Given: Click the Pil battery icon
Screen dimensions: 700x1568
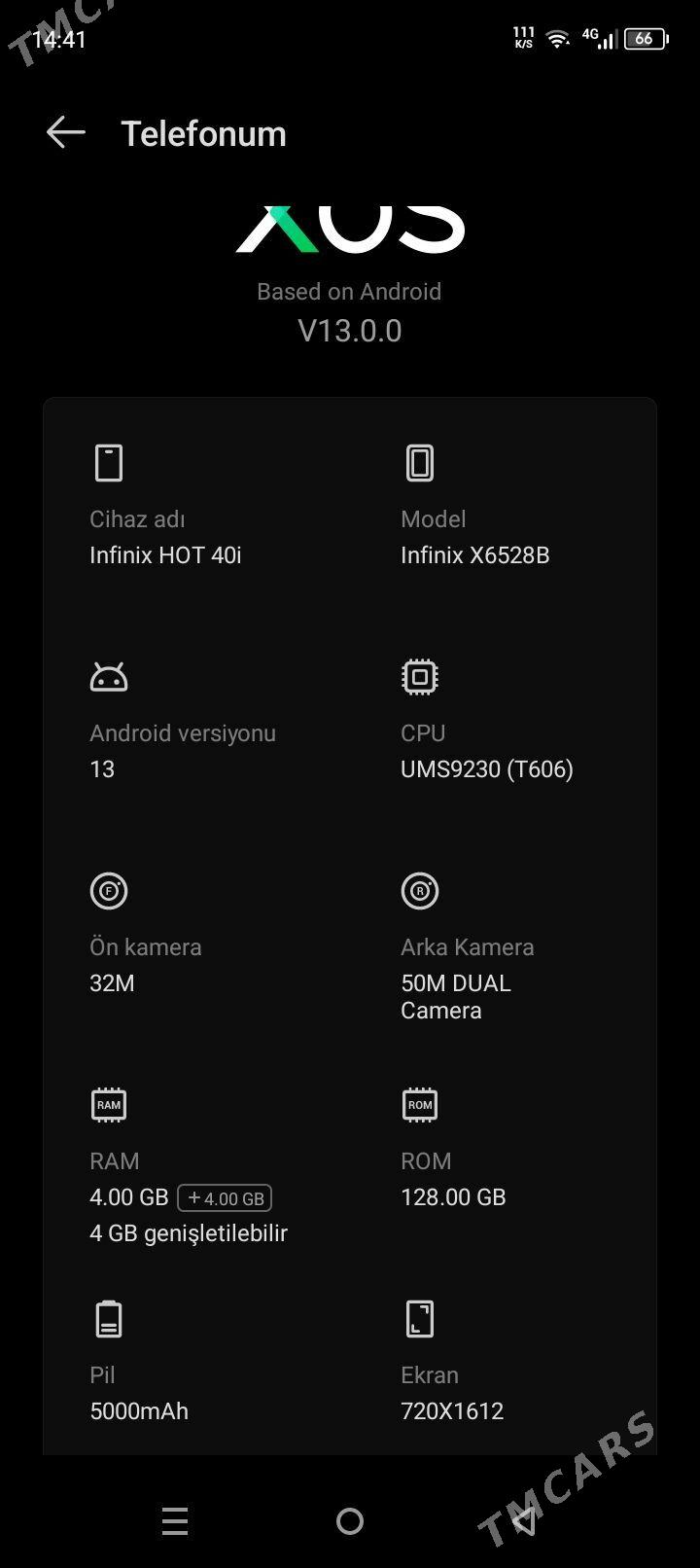Looking at the screenshot, I should (109, 1318).
